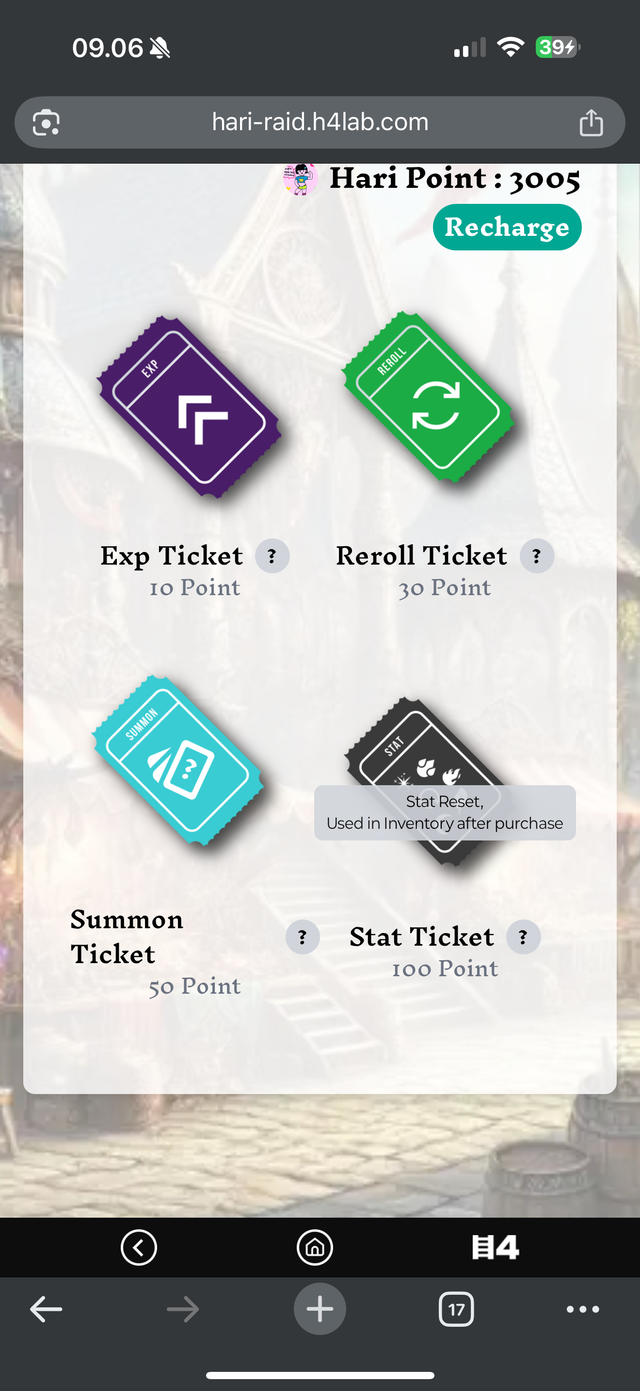
Task: Show help for Summon Ticket
Action: 302,937
